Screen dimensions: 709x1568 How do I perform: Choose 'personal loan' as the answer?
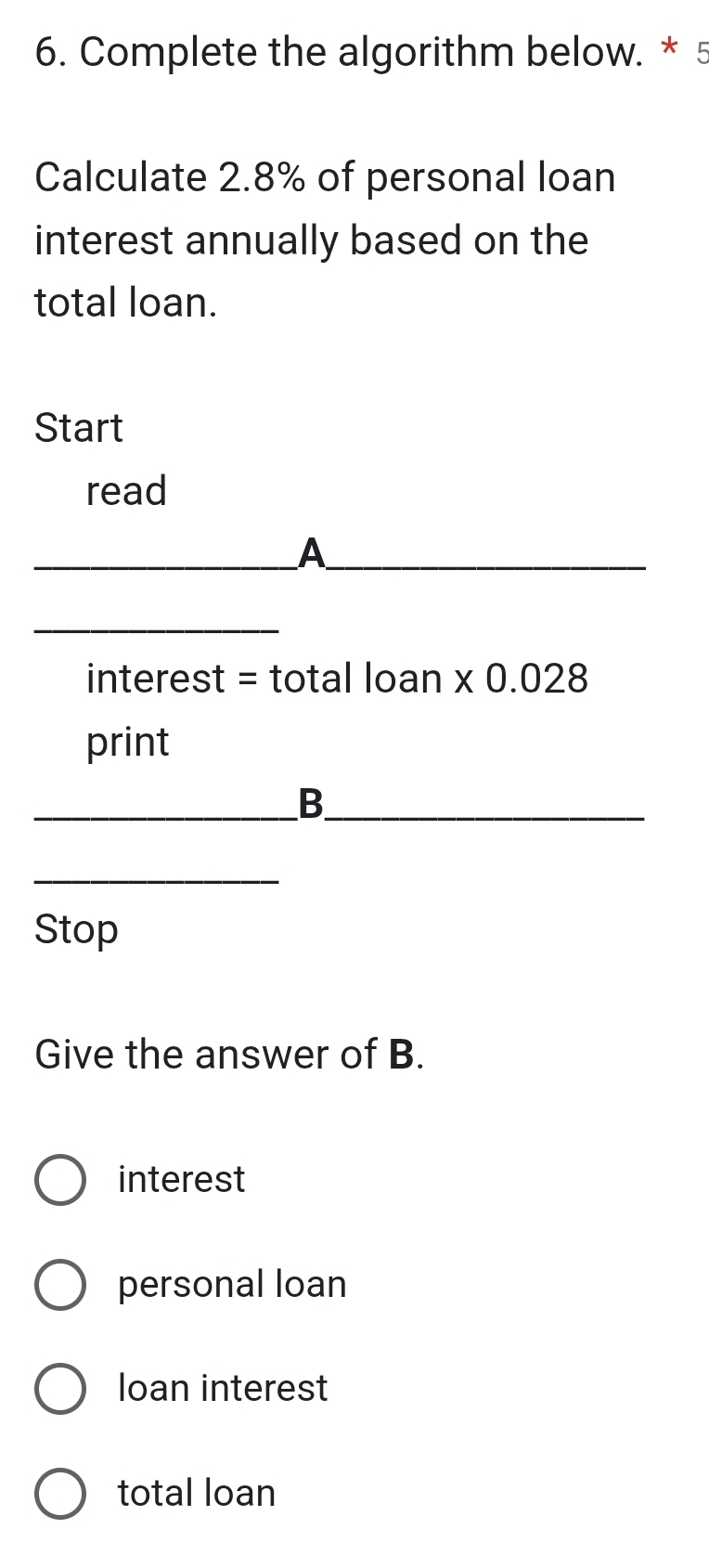tap(60, 1285)
